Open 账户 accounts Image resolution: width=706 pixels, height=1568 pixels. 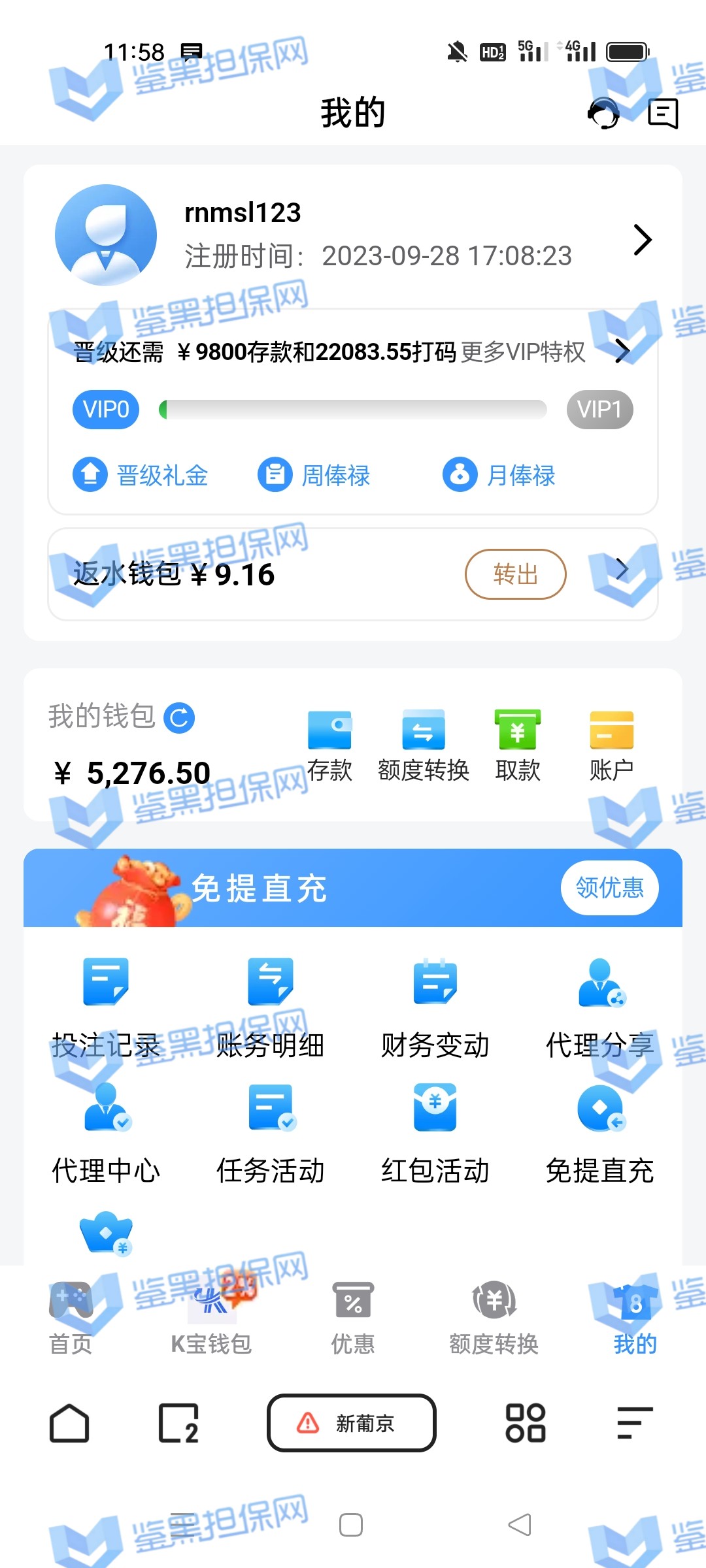[611, 745]
